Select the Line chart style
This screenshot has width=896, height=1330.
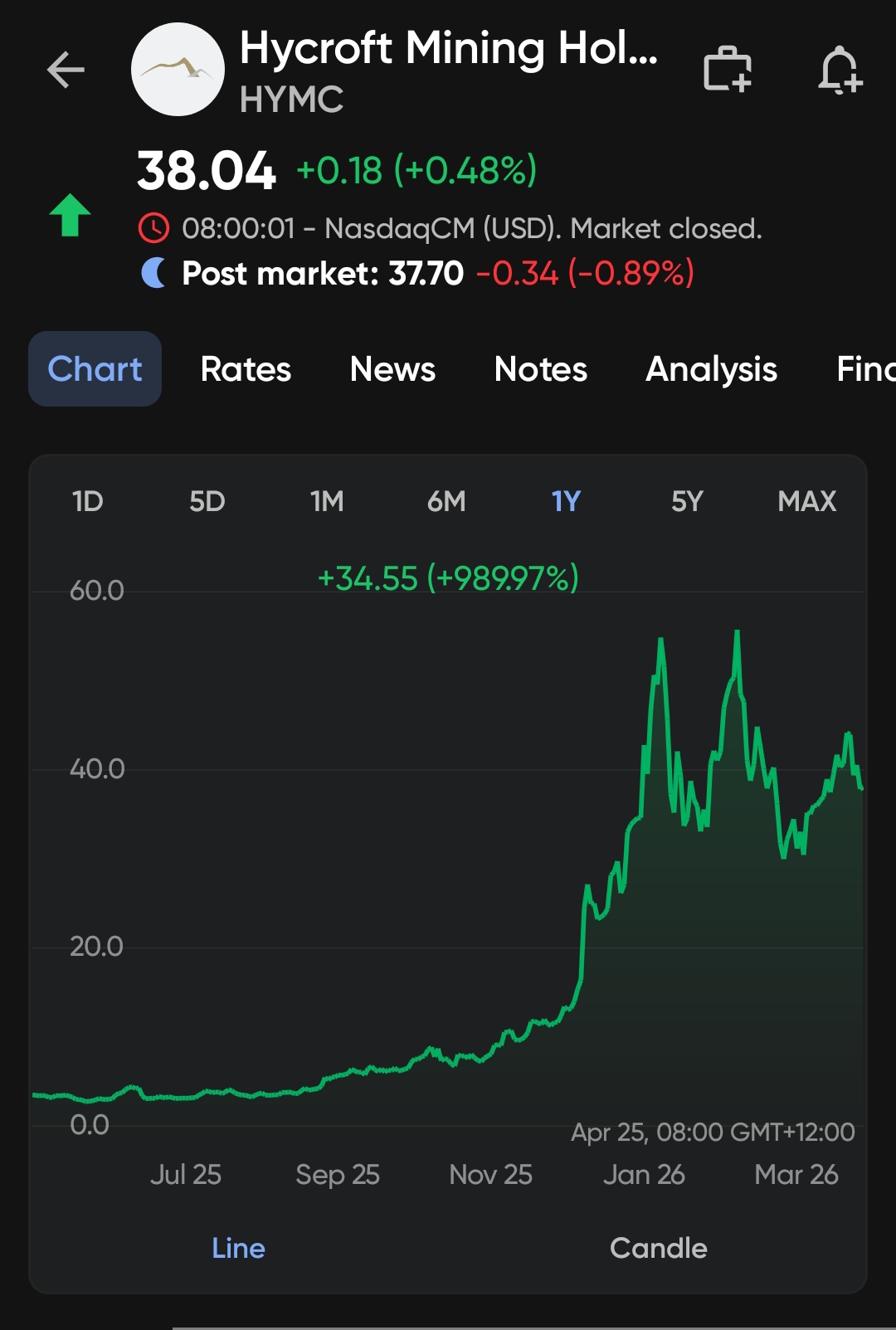(x=238, y=1248)
